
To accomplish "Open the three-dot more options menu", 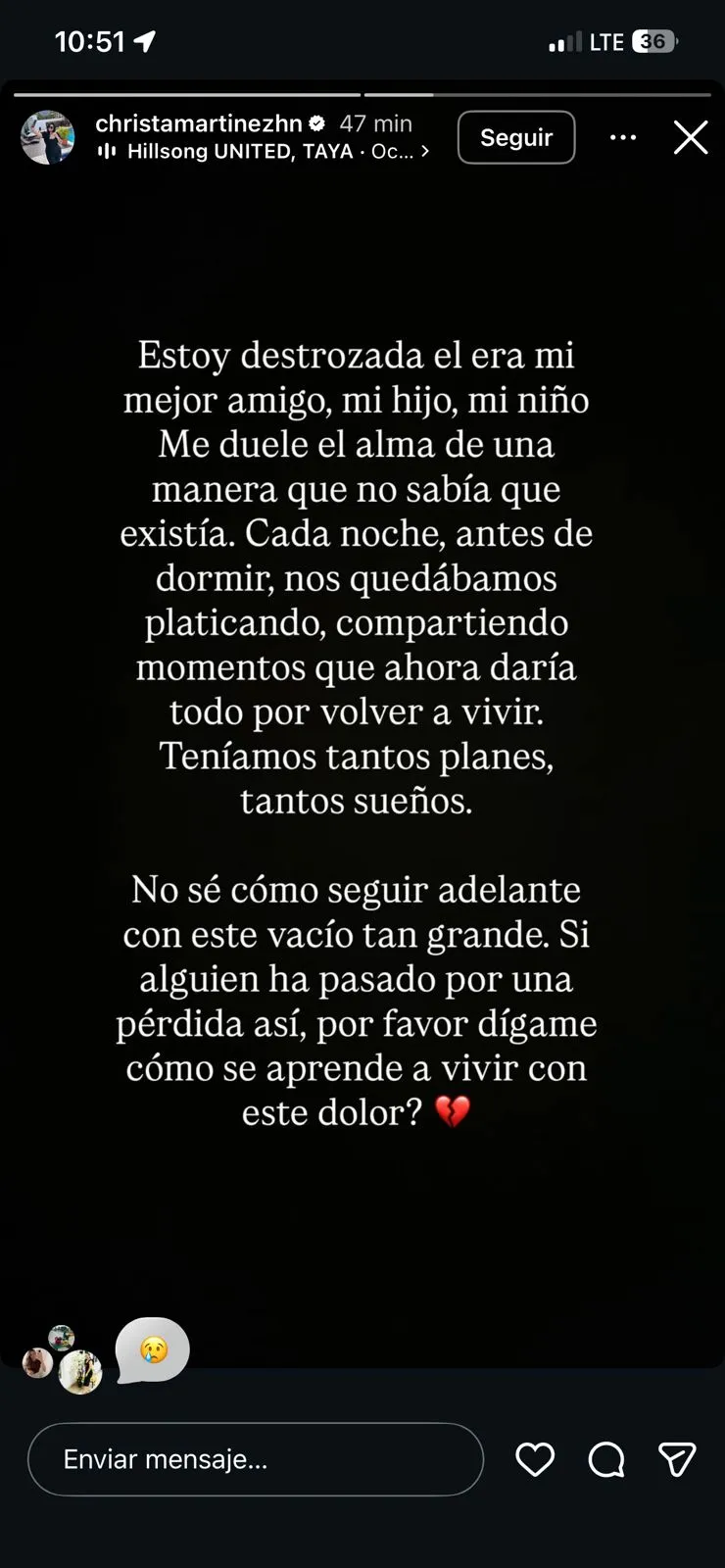I will (x=623, y=137).
